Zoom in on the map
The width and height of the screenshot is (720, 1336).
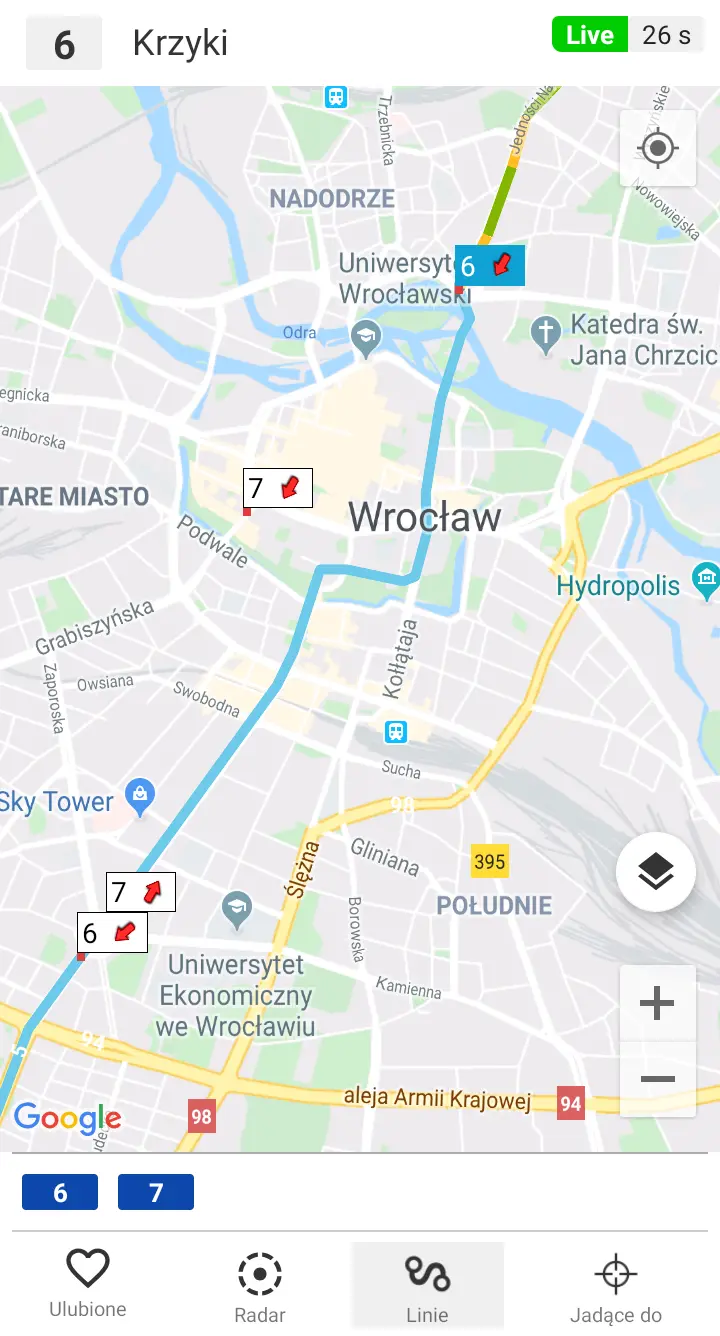[657, 1003]
